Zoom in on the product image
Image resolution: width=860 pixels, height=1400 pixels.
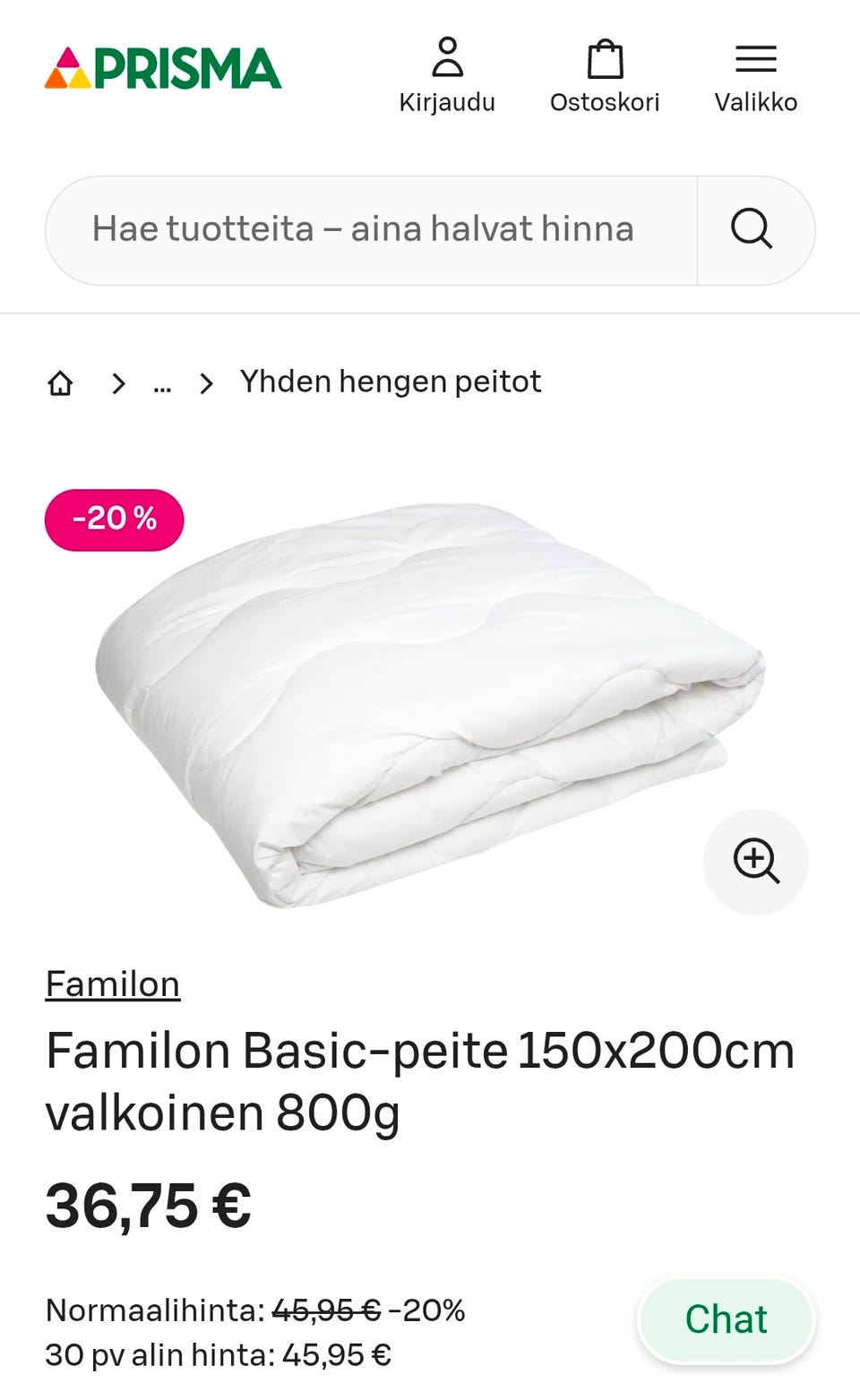point(756,862)
